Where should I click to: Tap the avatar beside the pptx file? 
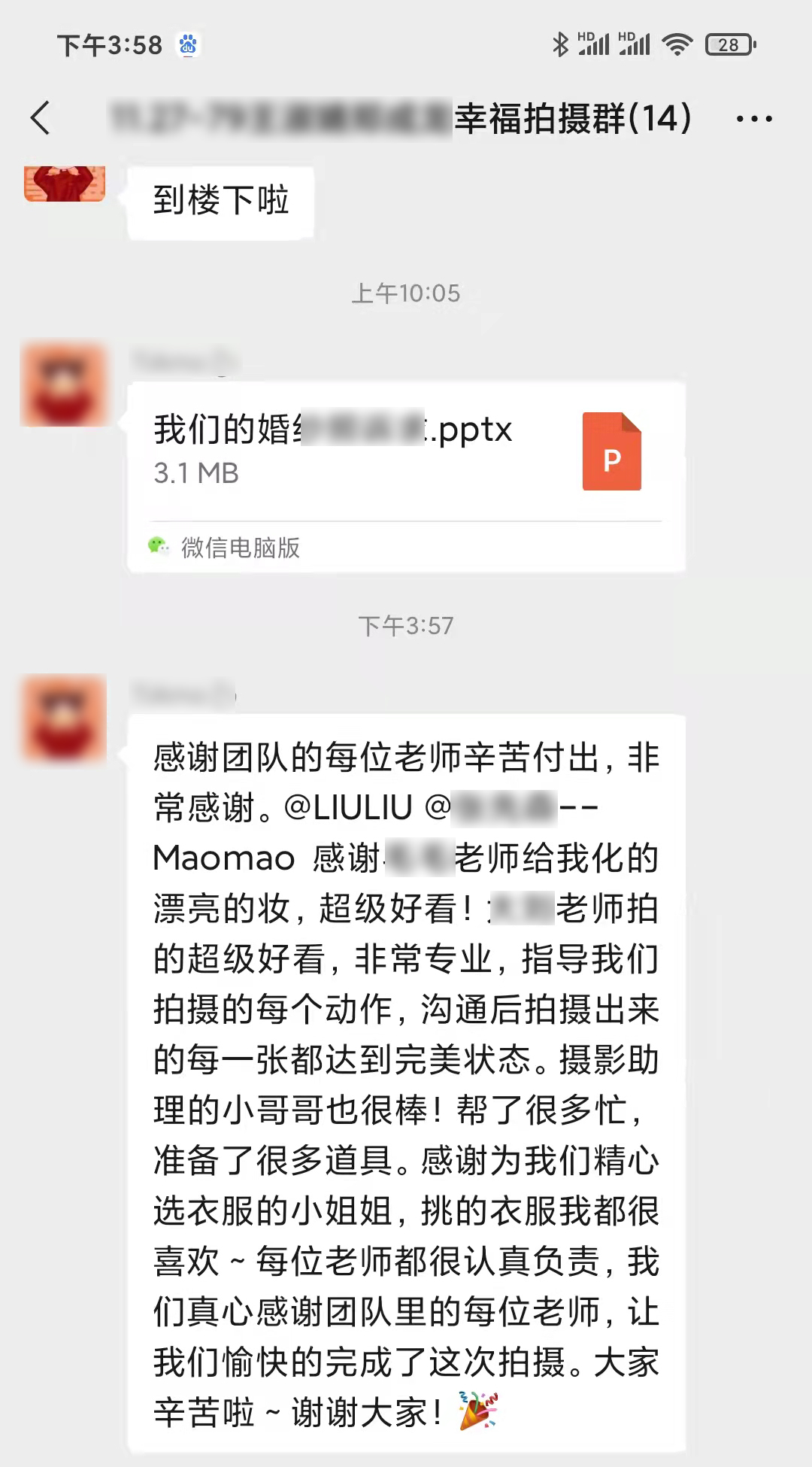click(64, 384)
